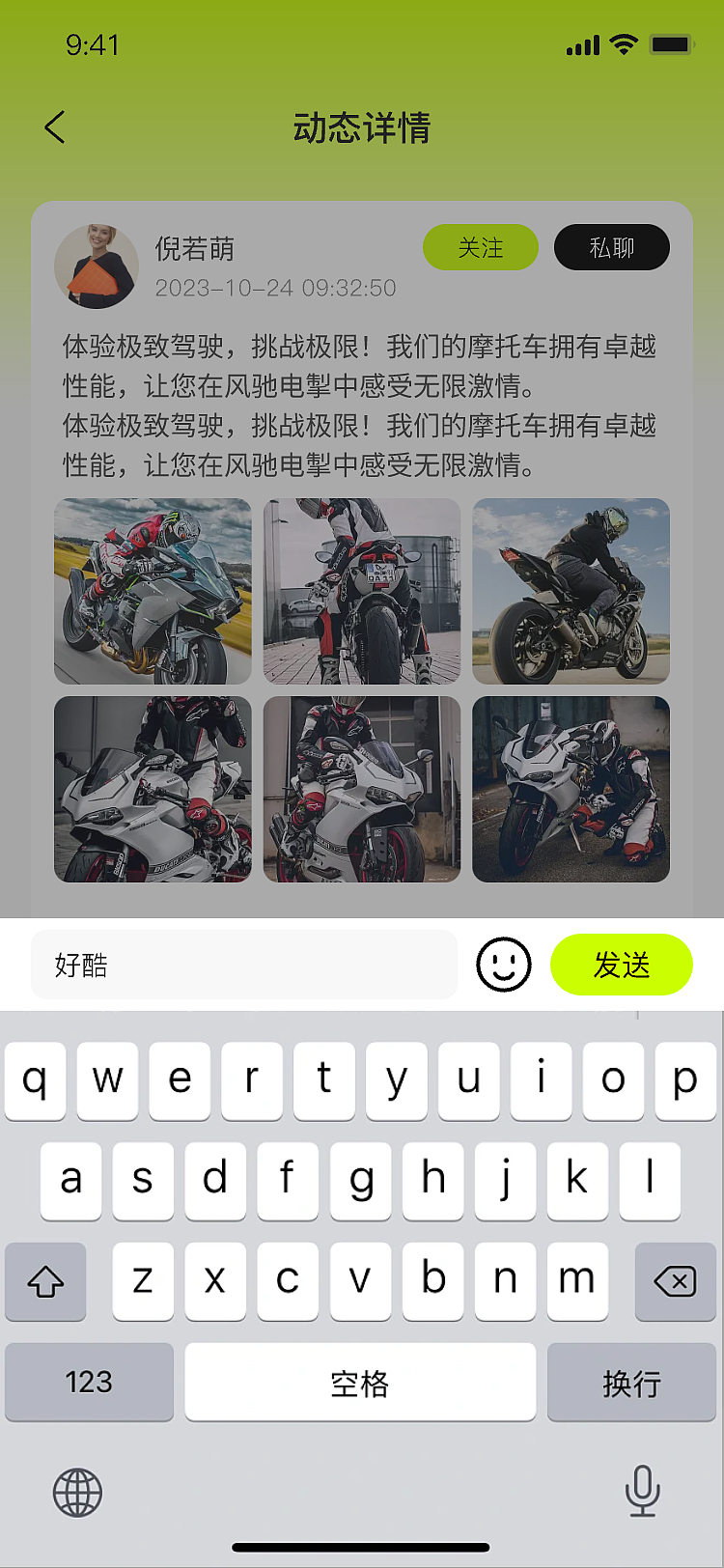Viewport: 724px width, 1568px height.
Task: Open the first red motorcycle photo thumbnail
Action: click(153, 592)
